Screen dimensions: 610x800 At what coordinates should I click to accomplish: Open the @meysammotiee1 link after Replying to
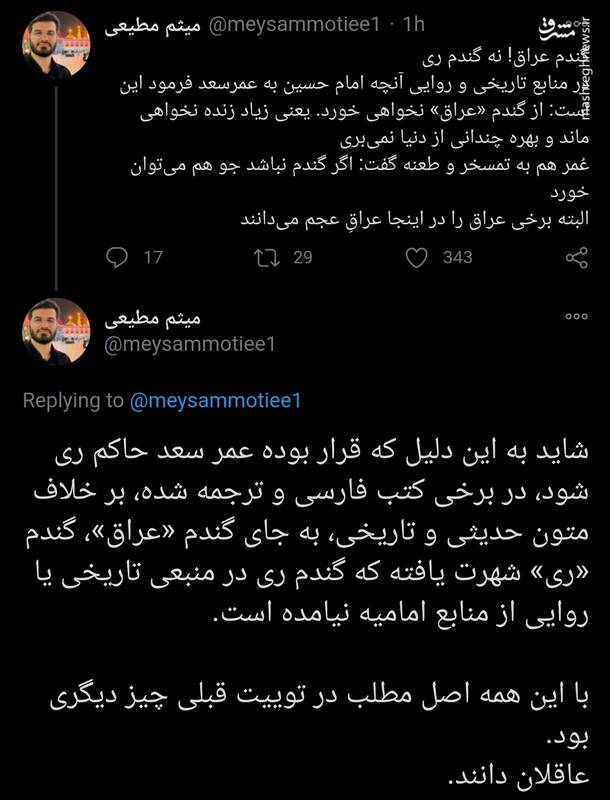click(215, 401)
